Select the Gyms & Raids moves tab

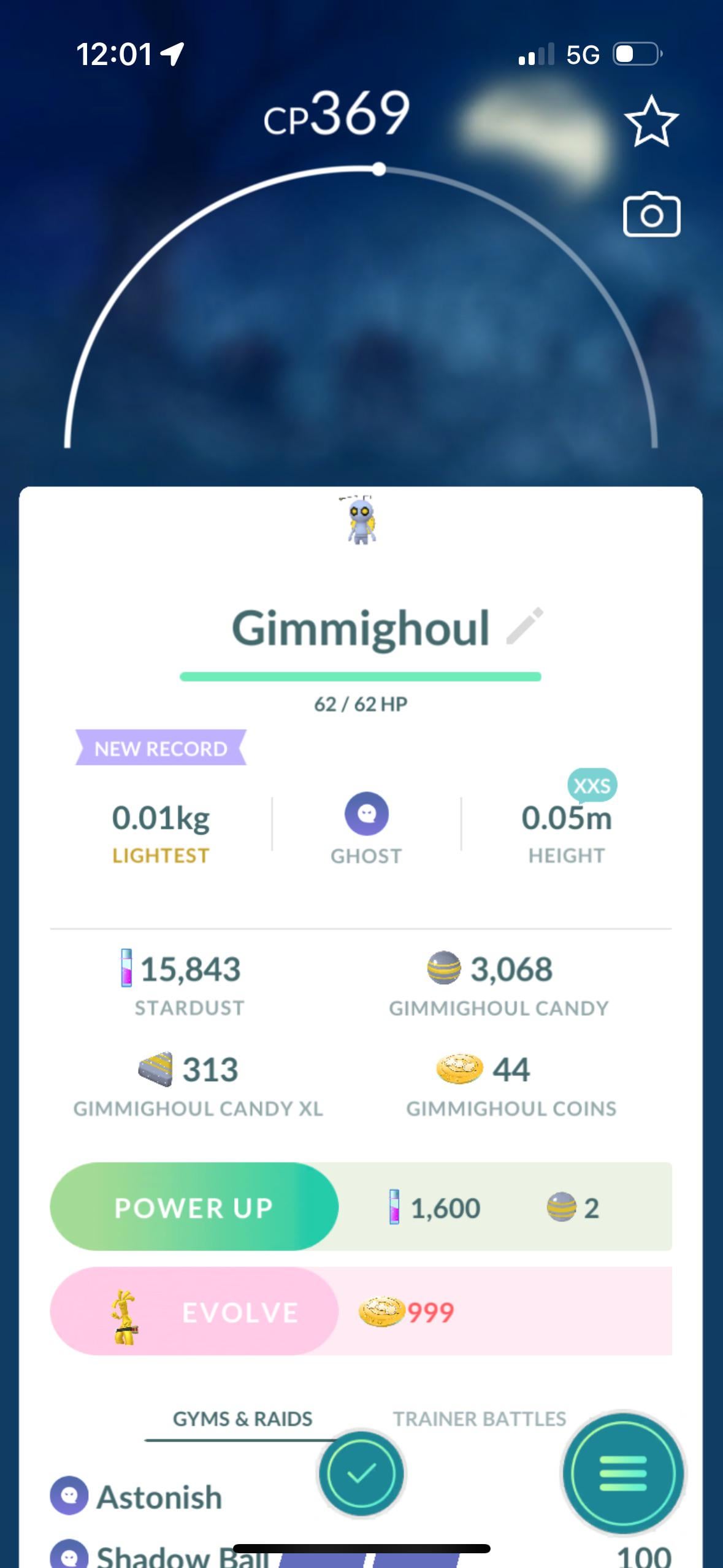pos(242,1419)
